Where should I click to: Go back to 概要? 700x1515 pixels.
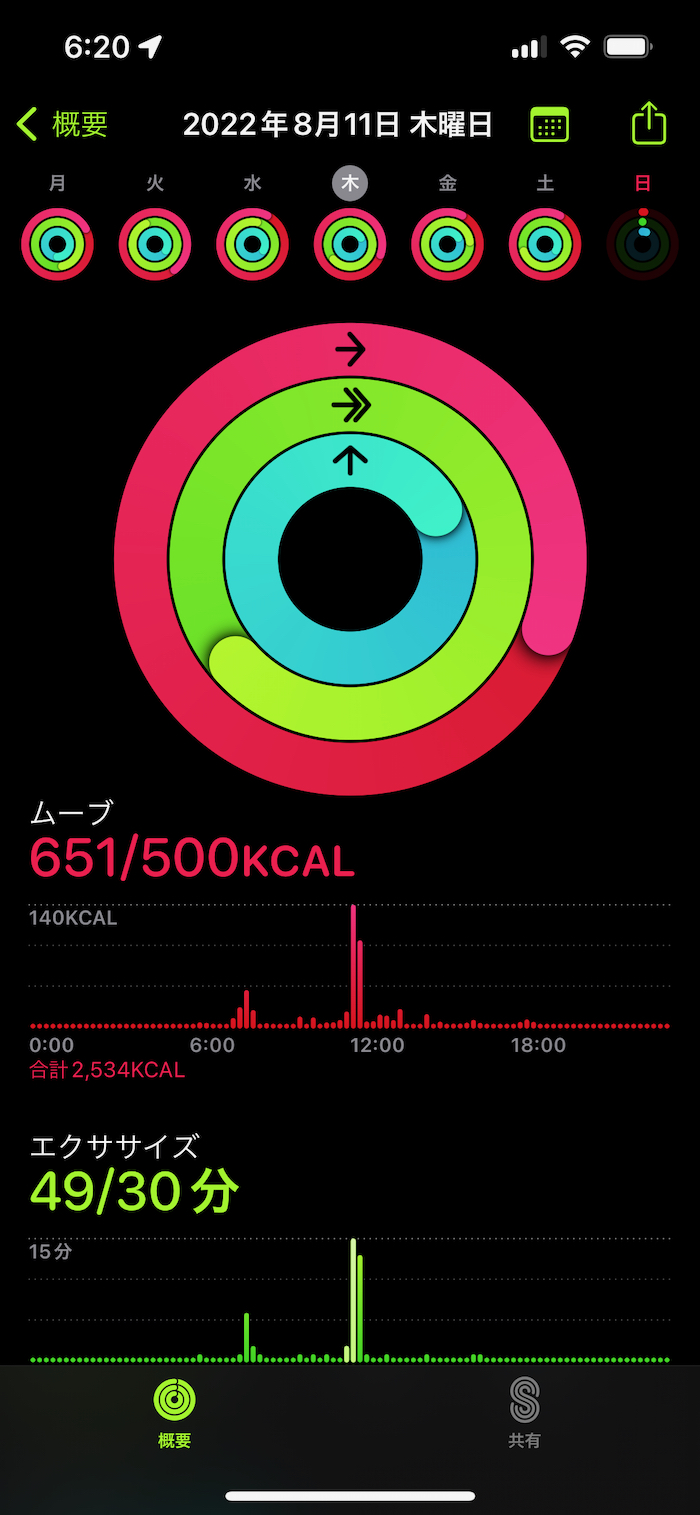[x=63, y=125]
